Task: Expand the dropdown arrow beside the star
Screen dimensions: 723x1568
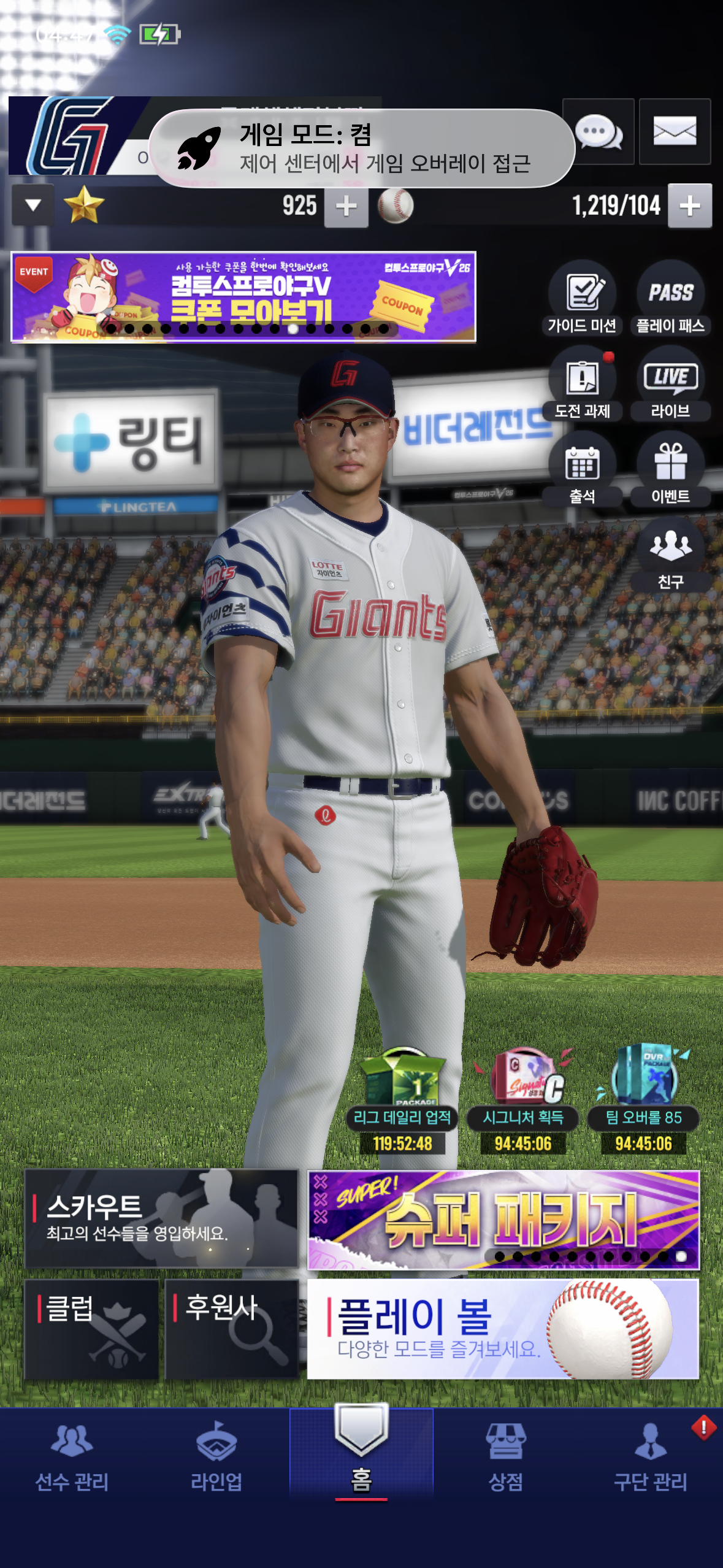Action: coord(33,206)
